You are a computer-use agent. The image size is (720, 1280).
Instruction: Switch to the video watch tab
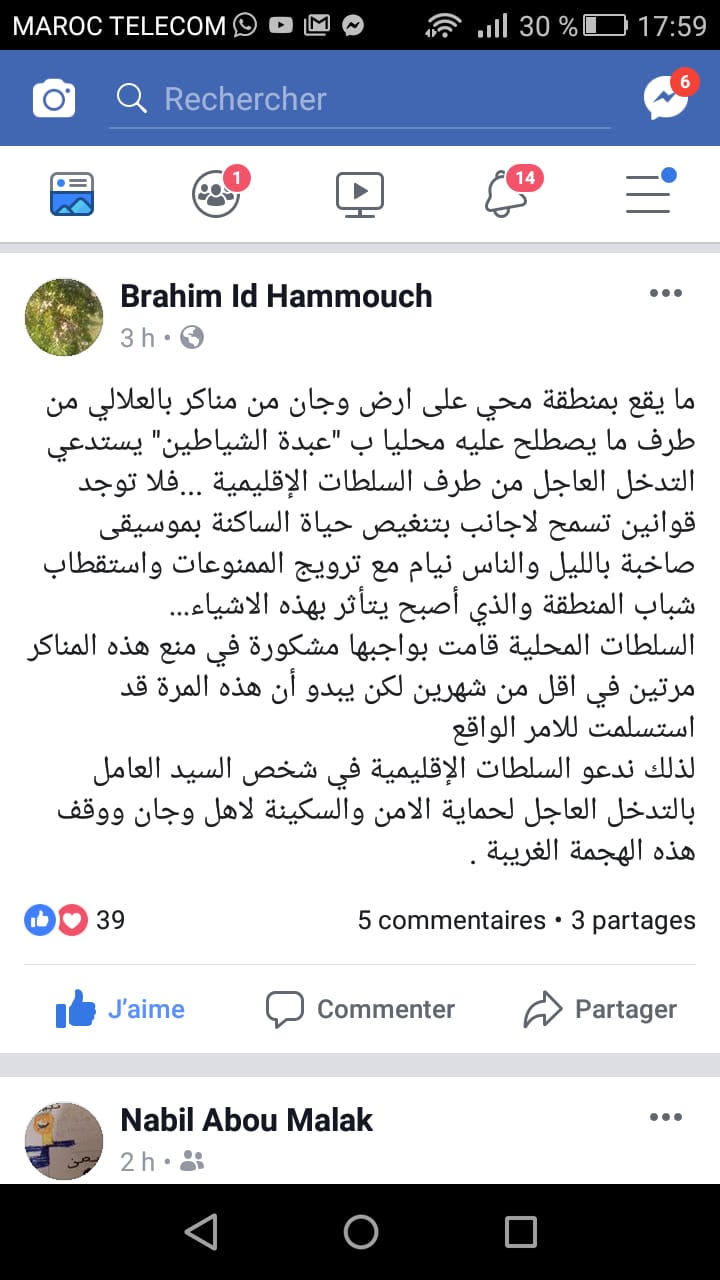tap(360, 194)
